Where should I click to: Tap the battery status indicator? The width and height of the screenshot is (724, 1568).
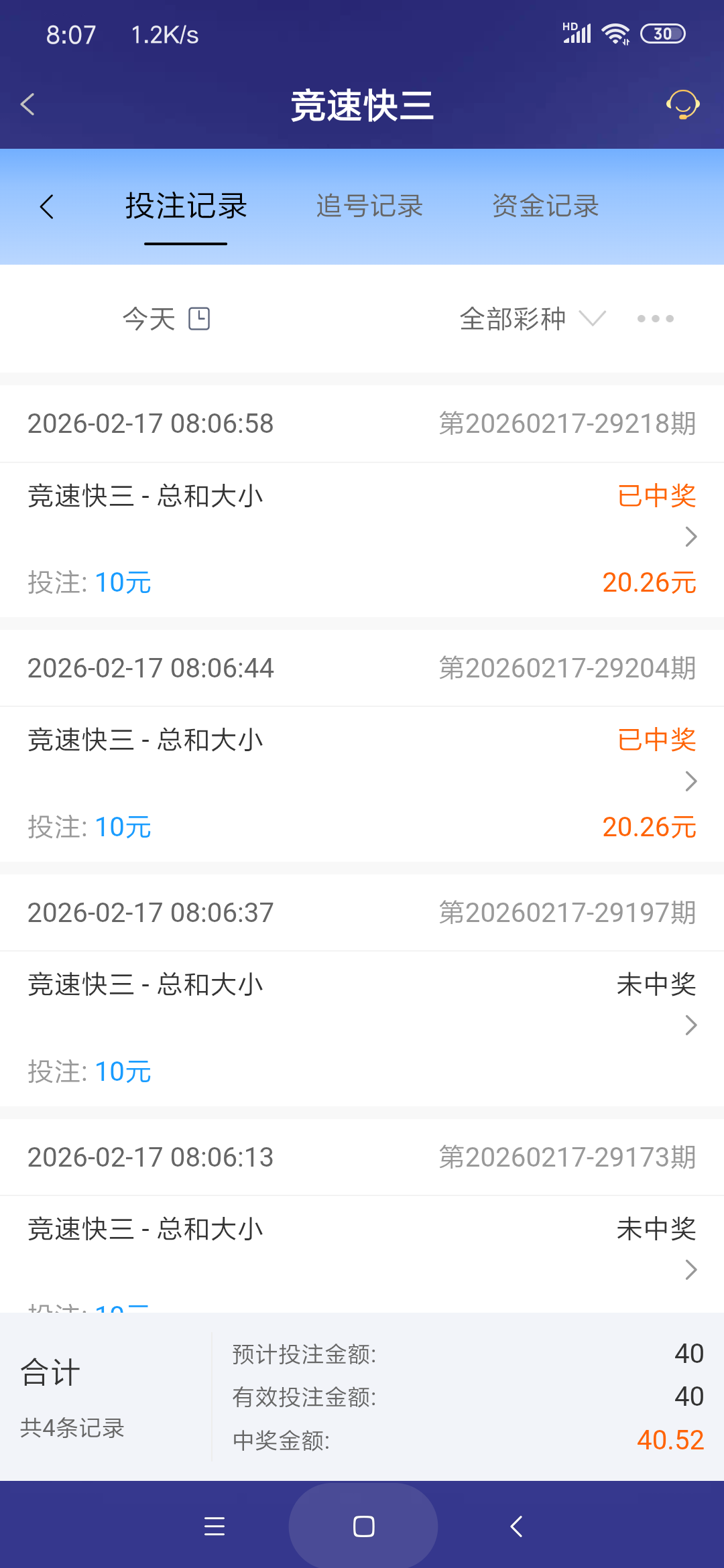coord(663,33)
